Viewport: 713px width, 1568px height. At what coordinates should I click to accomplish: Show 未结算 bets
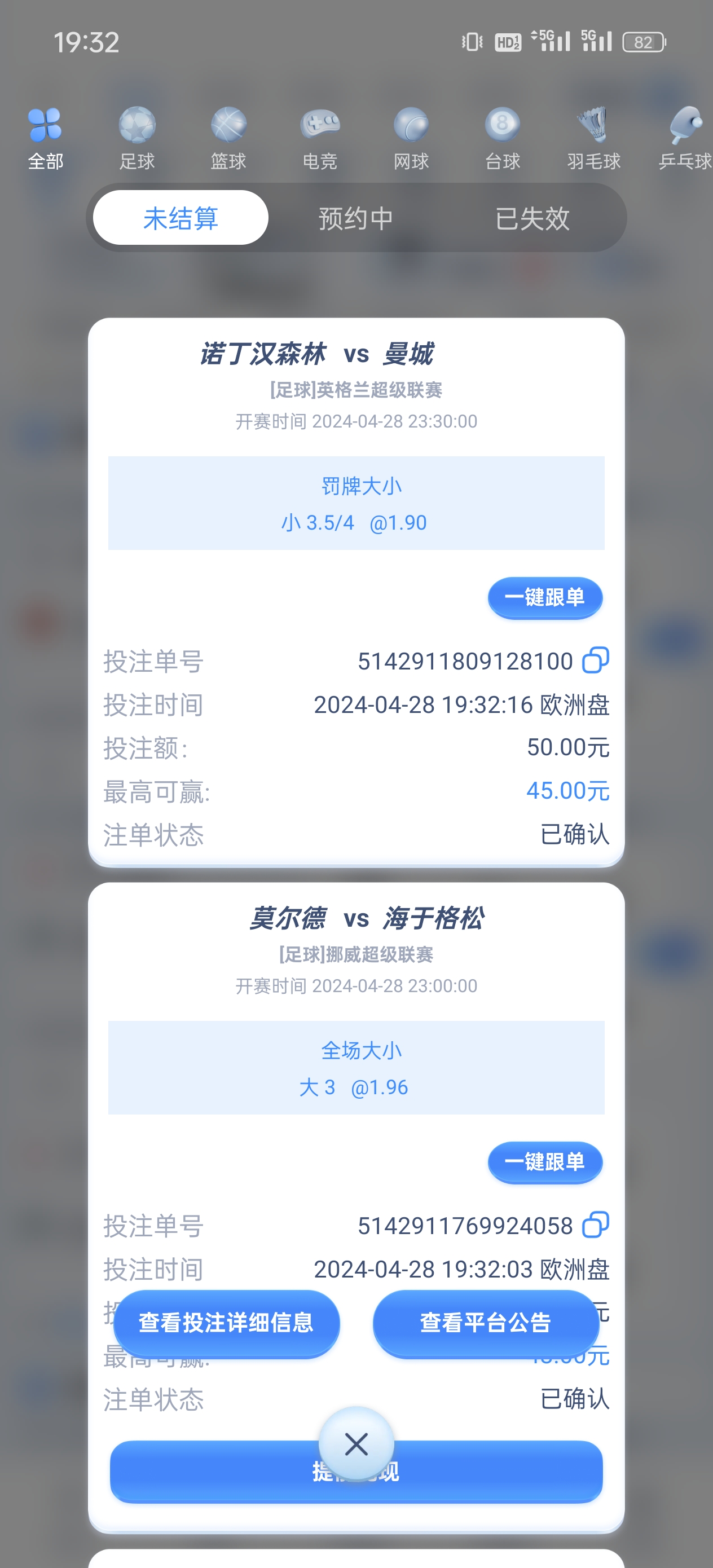coord(181,218)
